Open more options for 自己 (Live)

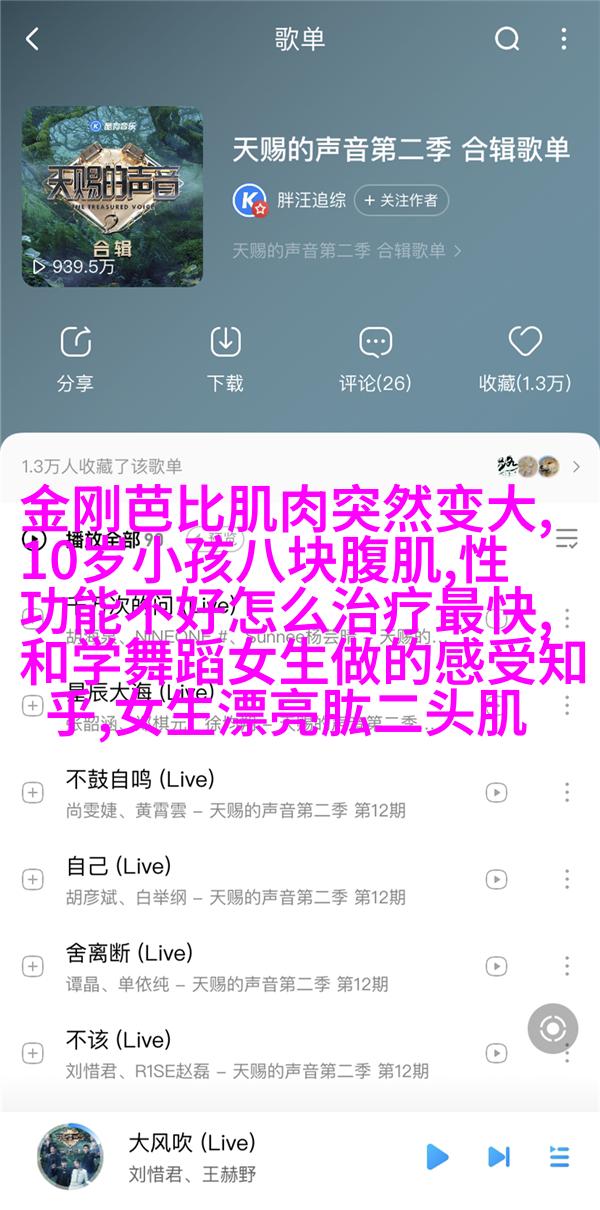coord(566,879)
